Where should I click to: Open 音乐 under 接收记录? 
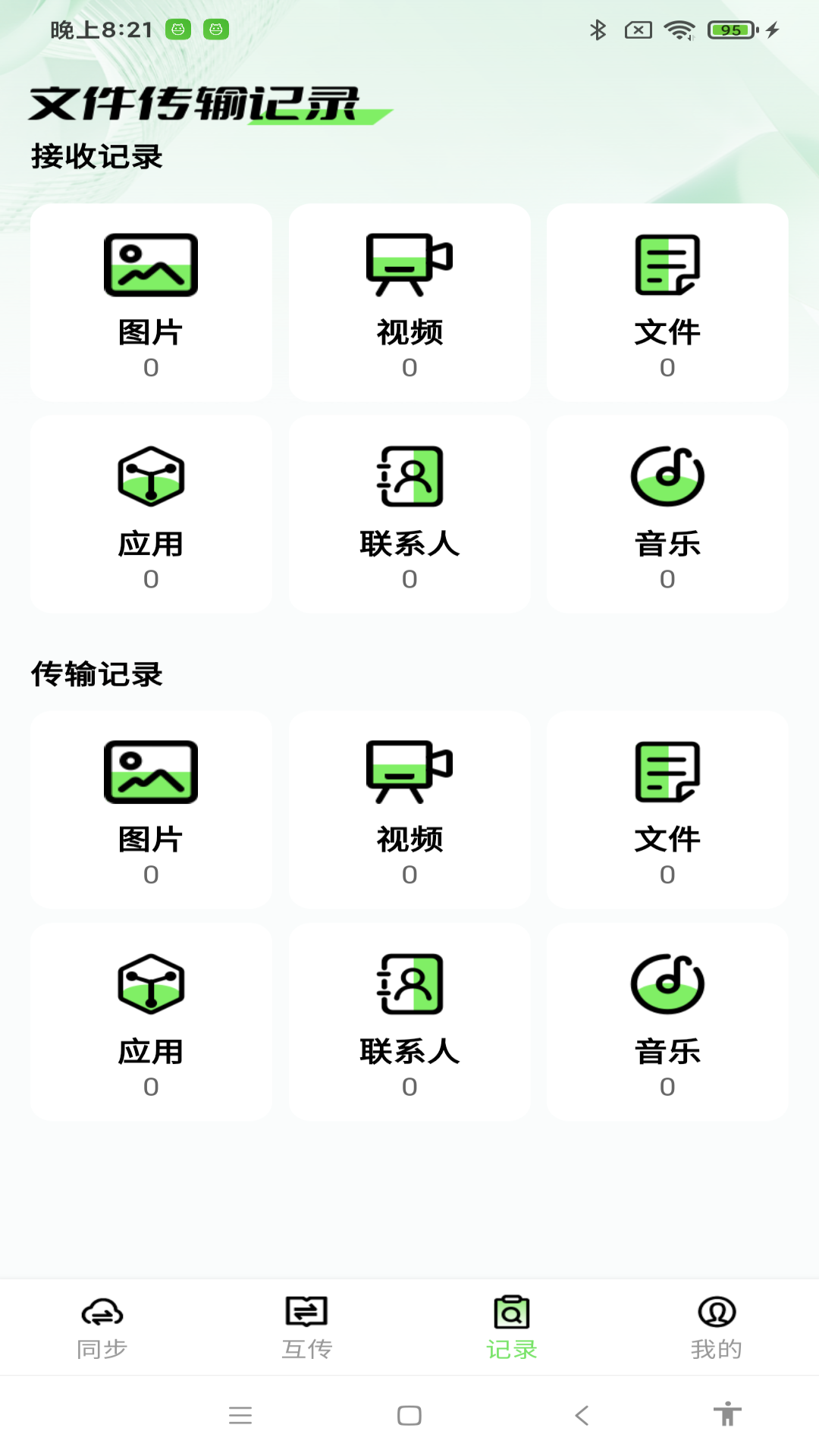pyautogui.click(x=667, y=513)
